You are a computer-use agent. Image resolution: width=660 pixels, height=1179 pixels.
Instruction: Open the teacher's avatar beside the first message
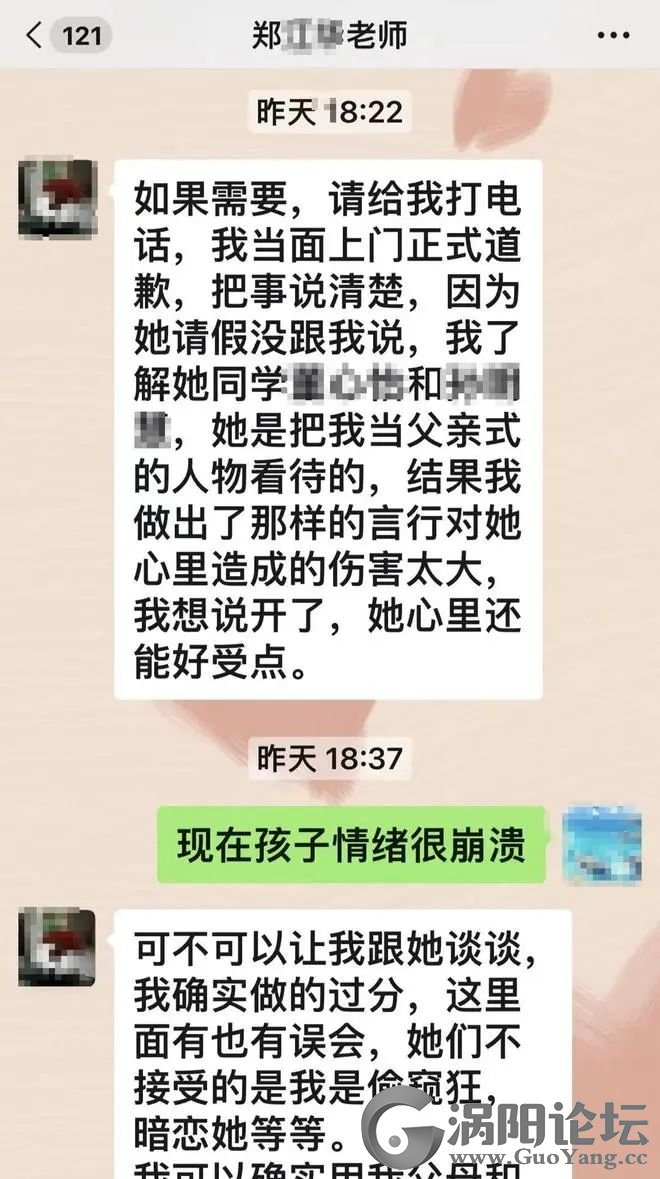[x=57, y=197]
